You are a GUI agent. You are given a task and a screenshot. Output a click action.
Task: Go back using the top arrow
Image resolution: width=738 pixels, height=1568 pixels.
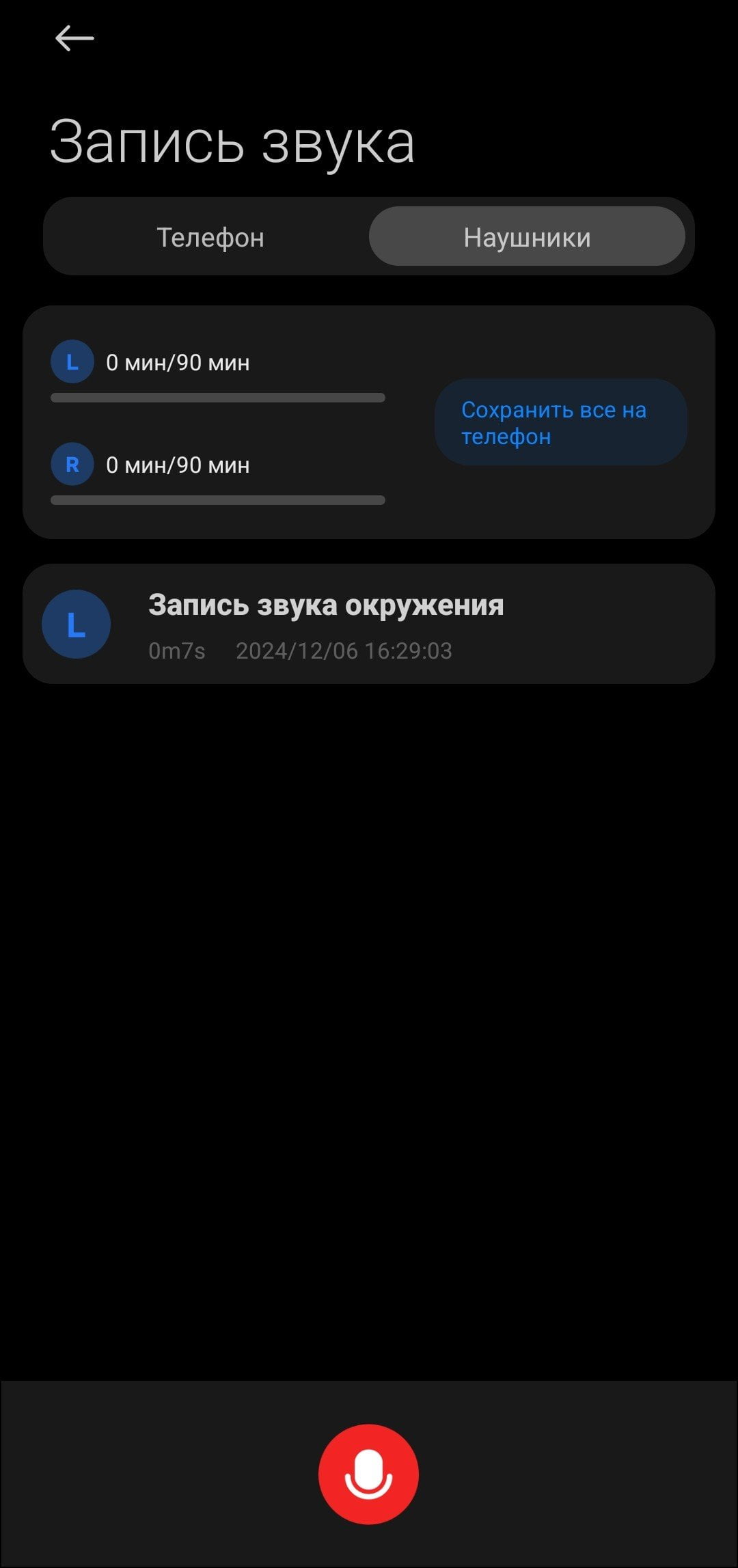click(x=74, y=38)
